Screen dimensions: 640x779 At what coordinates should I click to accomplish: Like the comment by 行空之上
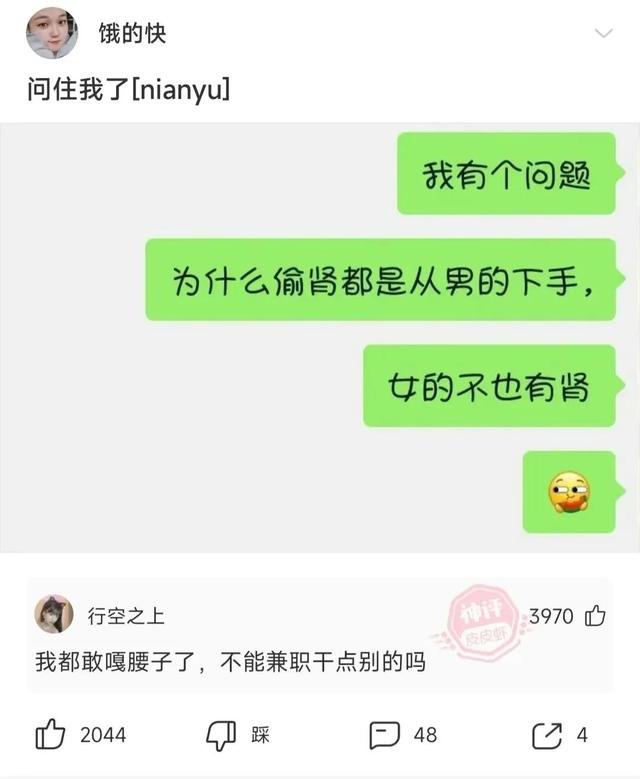(595, 616)
